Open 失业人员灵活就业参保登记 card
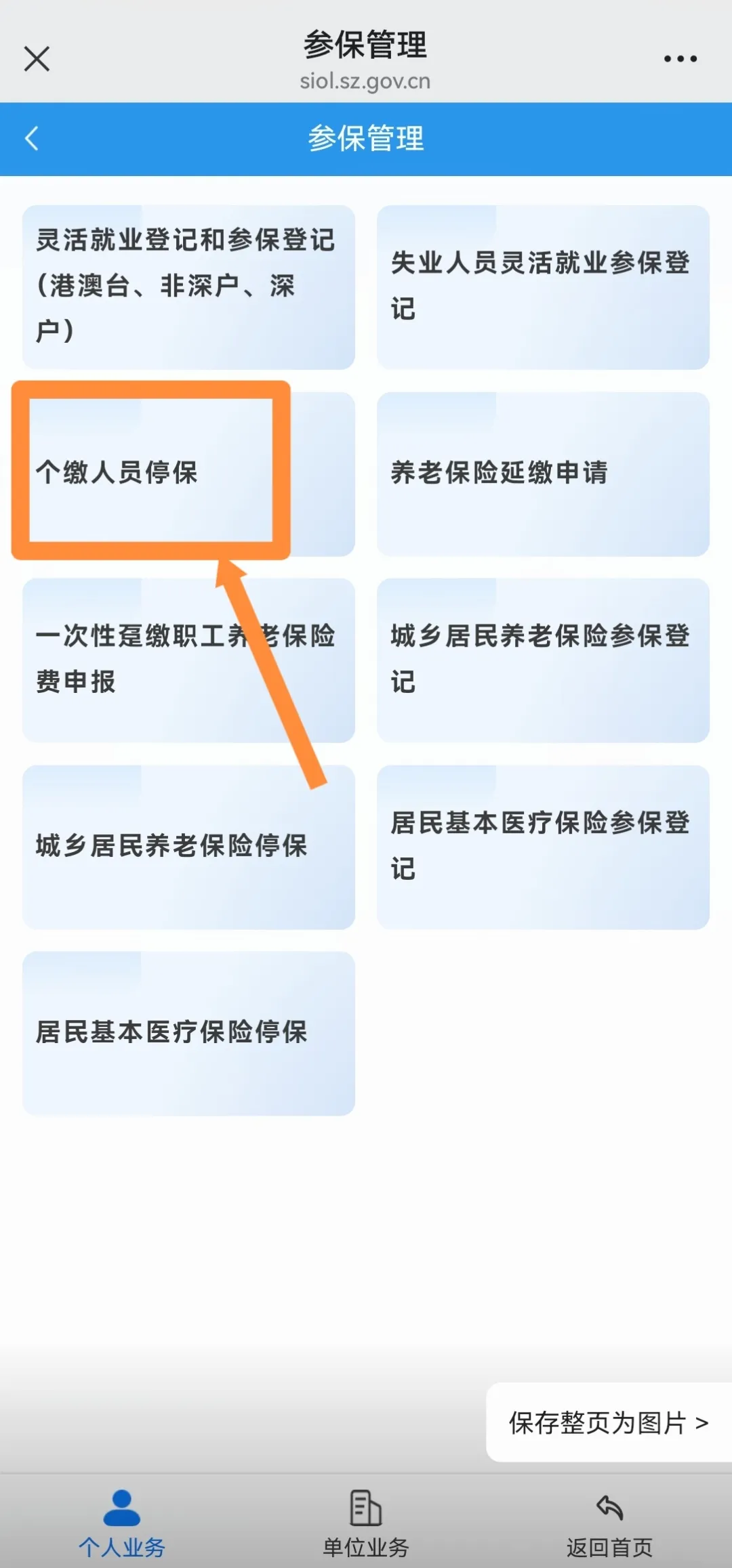 (x=543, y=287)
